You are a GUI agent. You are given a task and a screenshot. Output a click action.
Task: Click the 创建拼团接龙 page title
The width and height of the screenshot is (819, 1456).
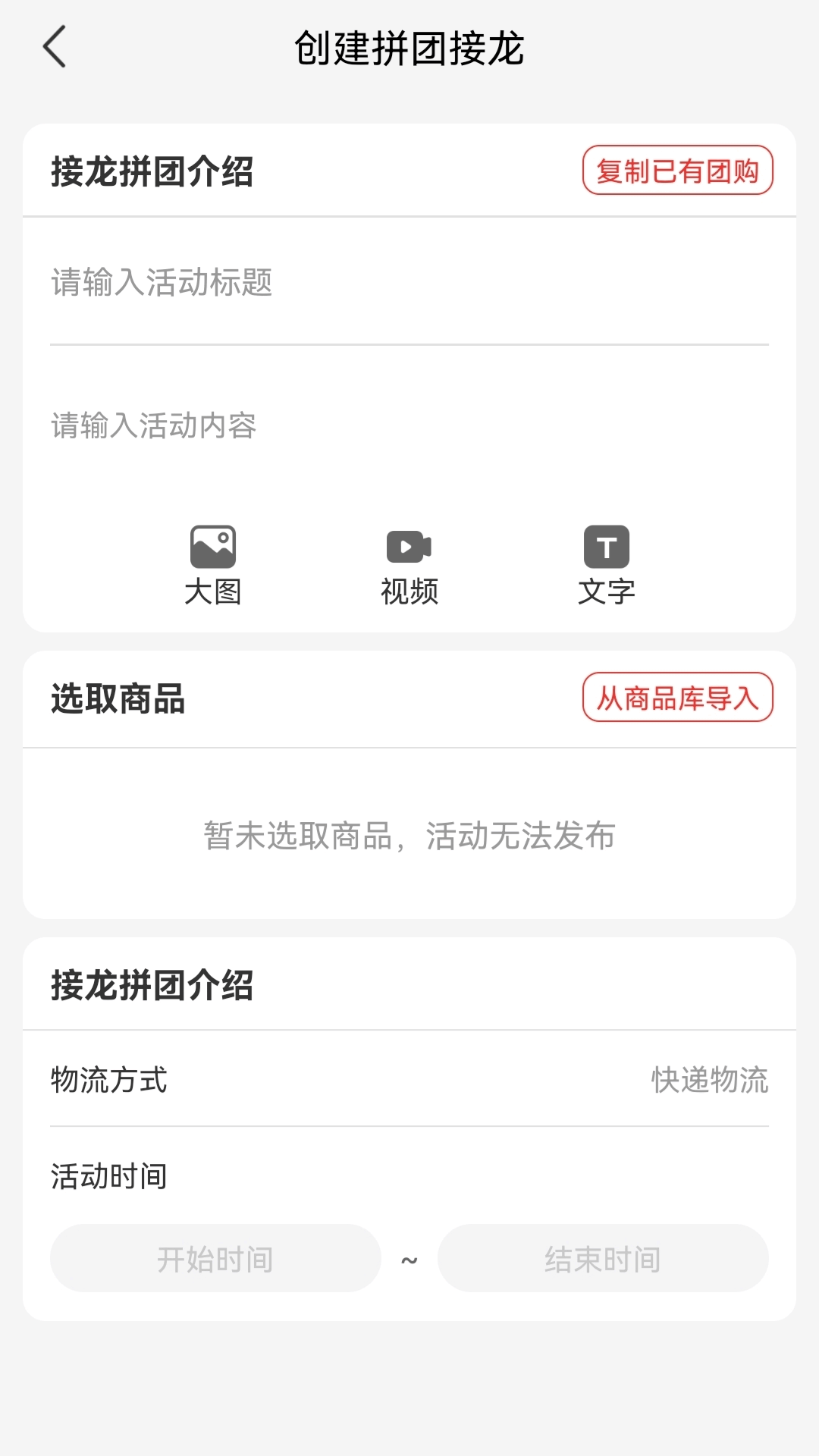pos(409,47)
